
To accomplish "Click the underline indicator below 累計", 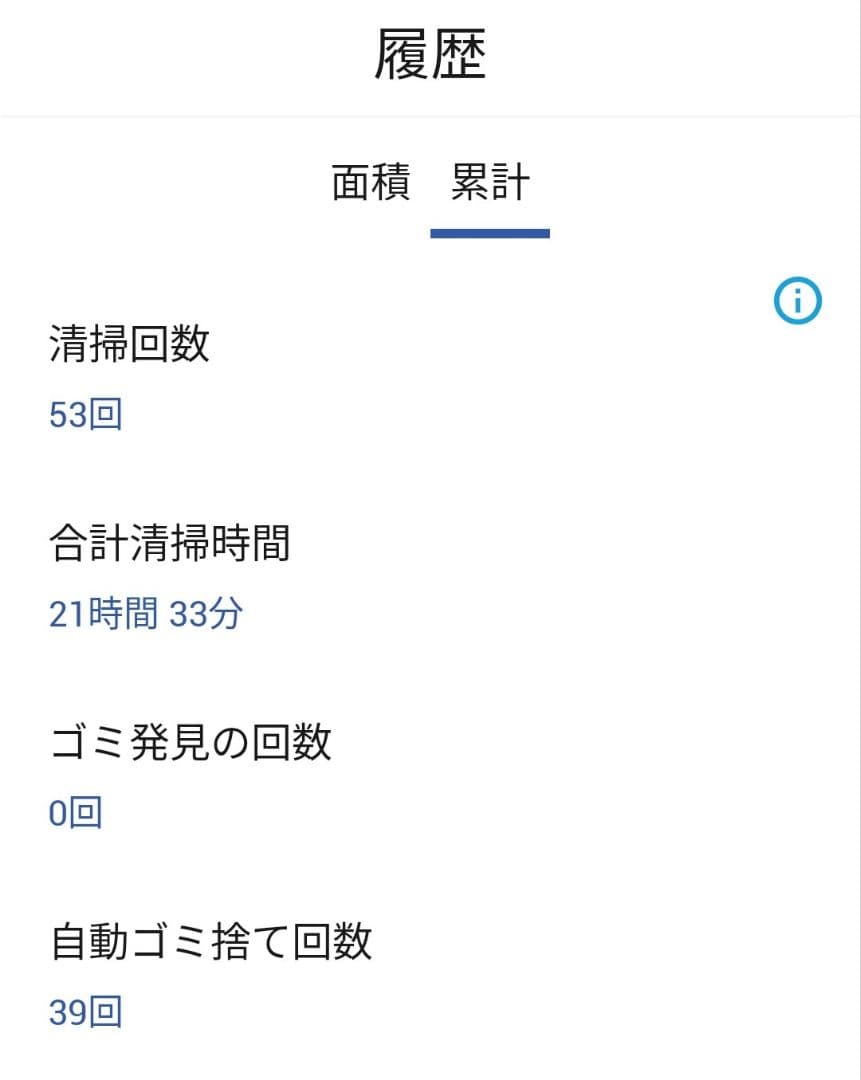I will click(489, 232).
